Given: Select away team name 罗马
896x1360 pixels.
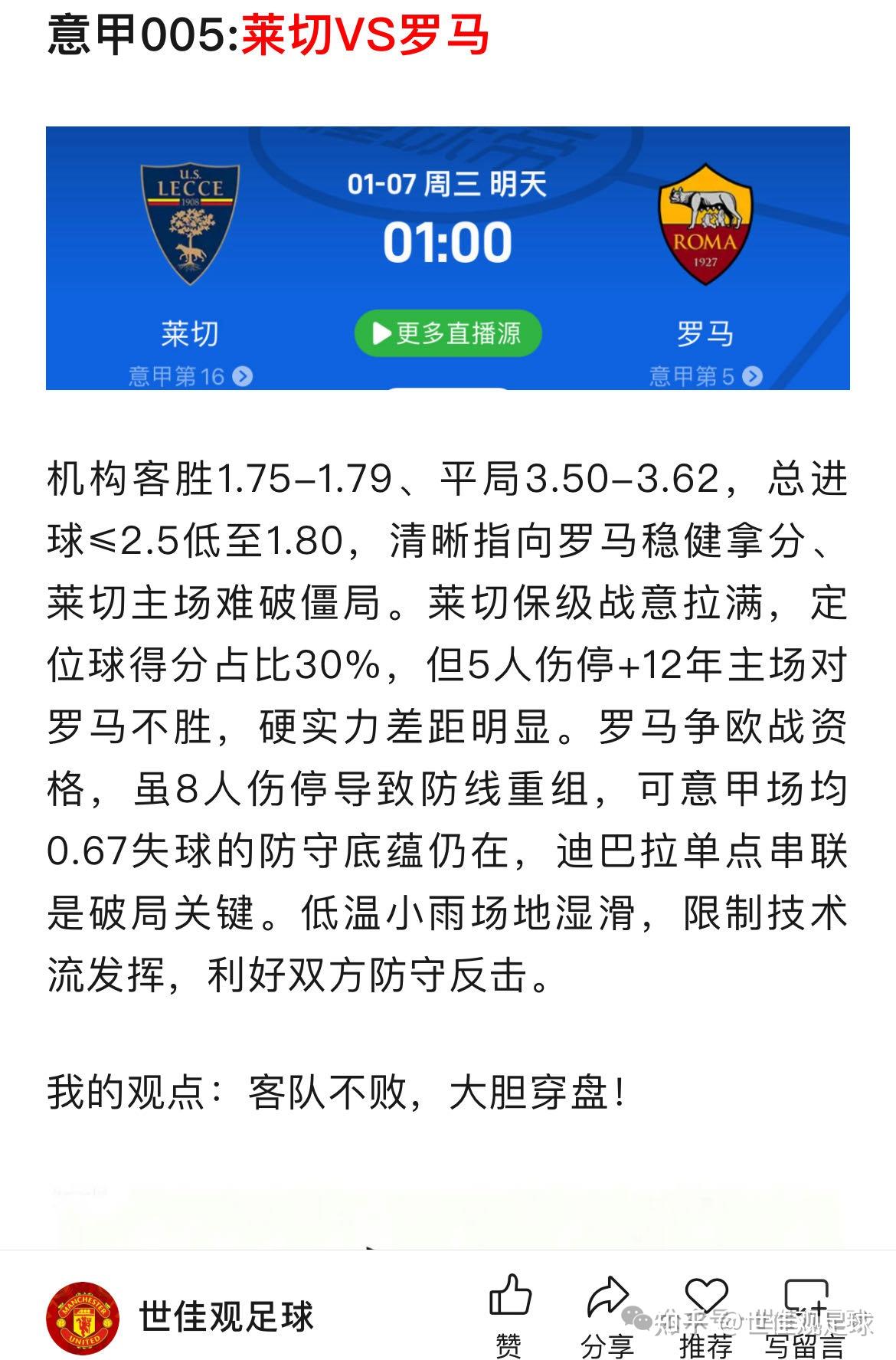Looking at the screenshot, I should (705, 332).
